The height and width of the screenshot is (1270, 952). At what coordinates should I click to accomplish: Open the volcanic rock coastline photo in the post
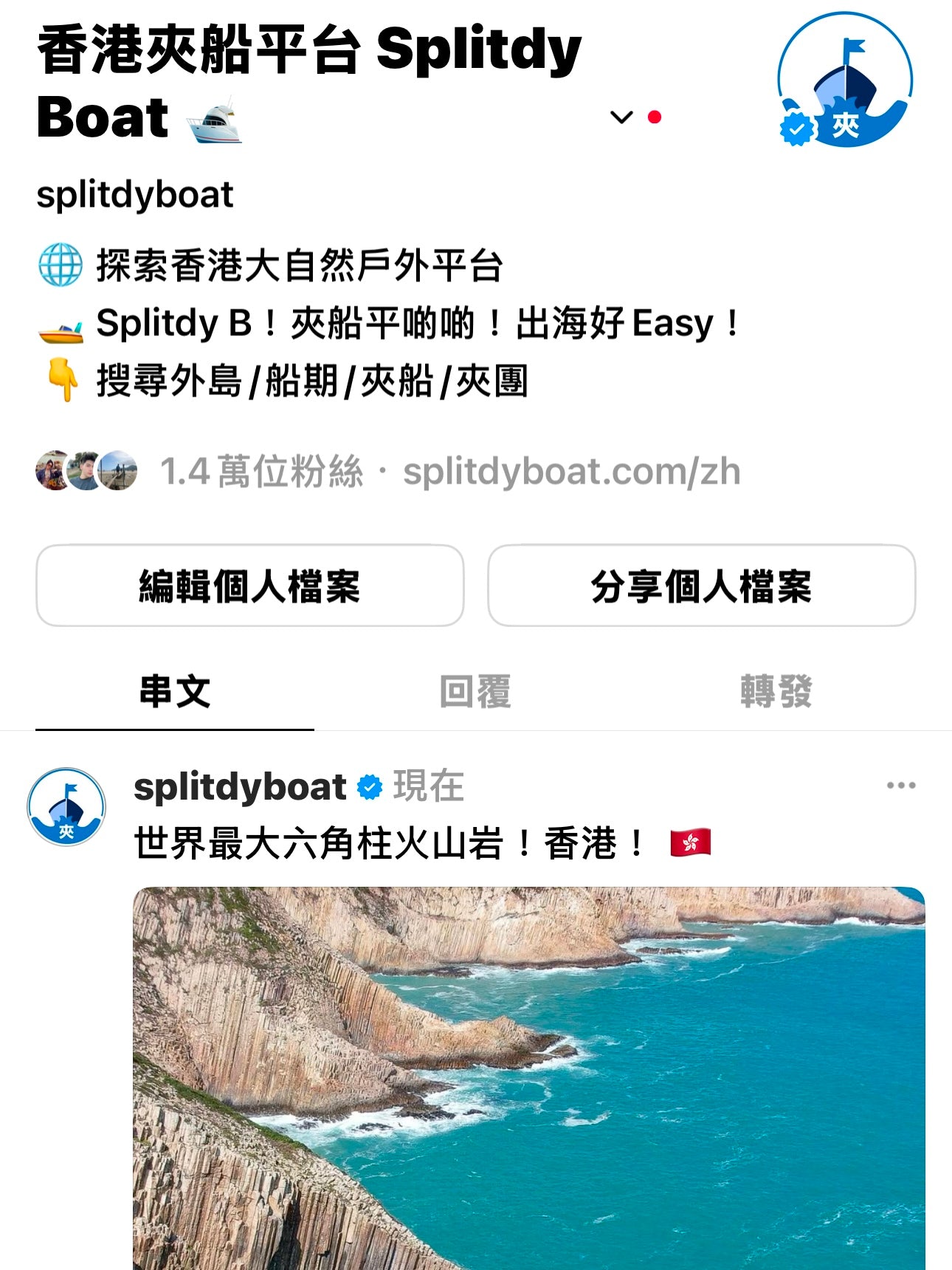[528, 1078]
